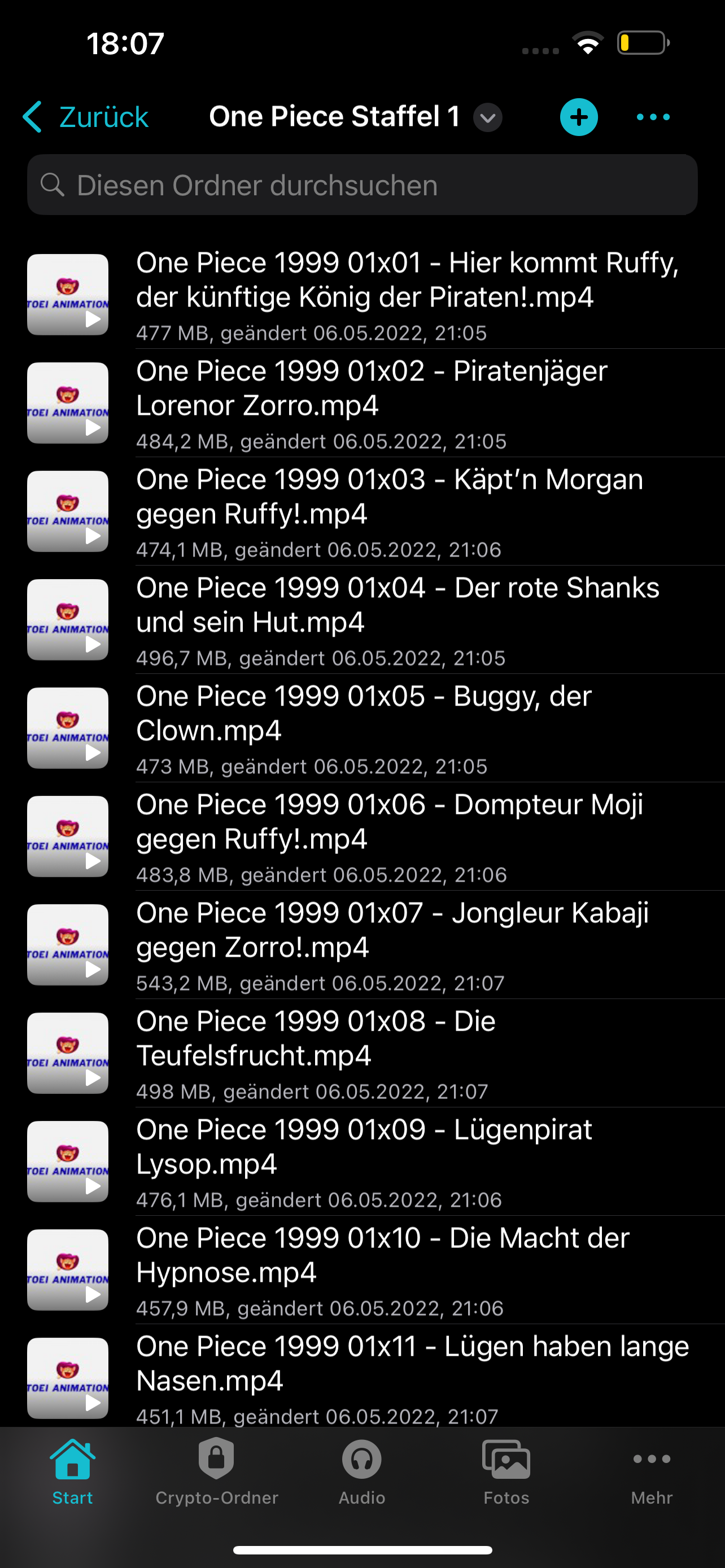Switch to the Crypto-Ordner tab
725x1568 pixels.
pyautogui.click(x=217, y=1472)
